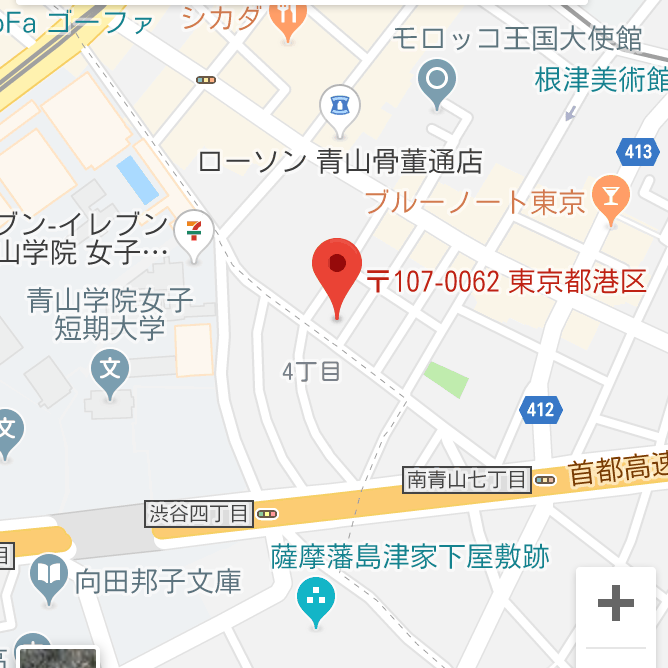Viewport: 668px width, 668px height.
Task: Open the 青山学院女子短期大学 school marker
Action: pos(110,372)
